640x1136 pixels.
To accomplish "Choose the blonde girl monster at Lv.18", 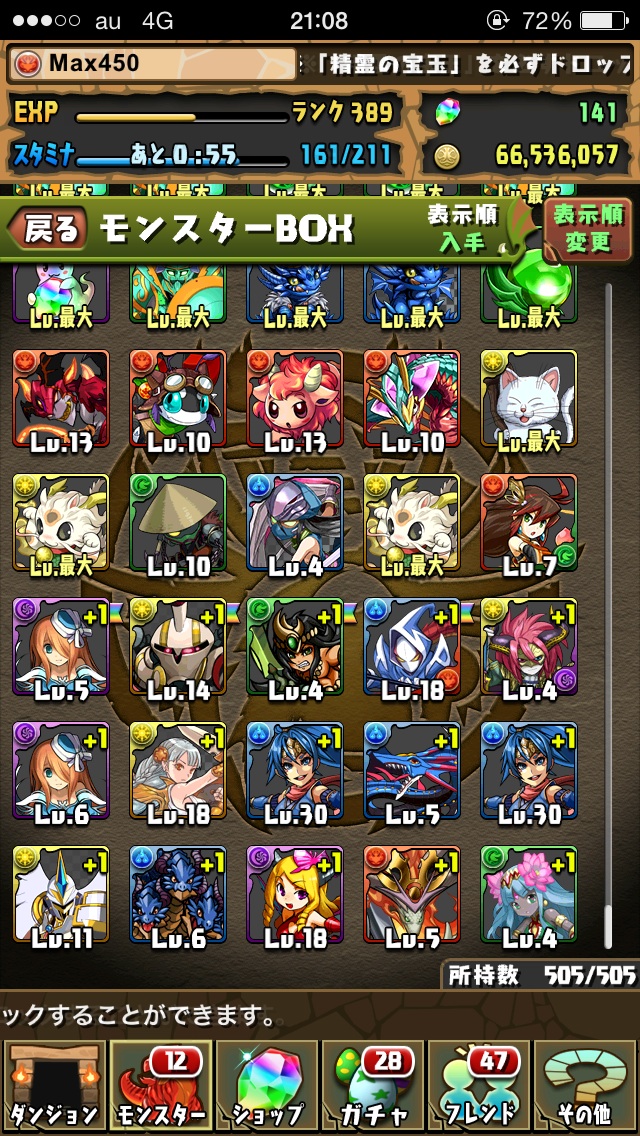I will point(295,896).
